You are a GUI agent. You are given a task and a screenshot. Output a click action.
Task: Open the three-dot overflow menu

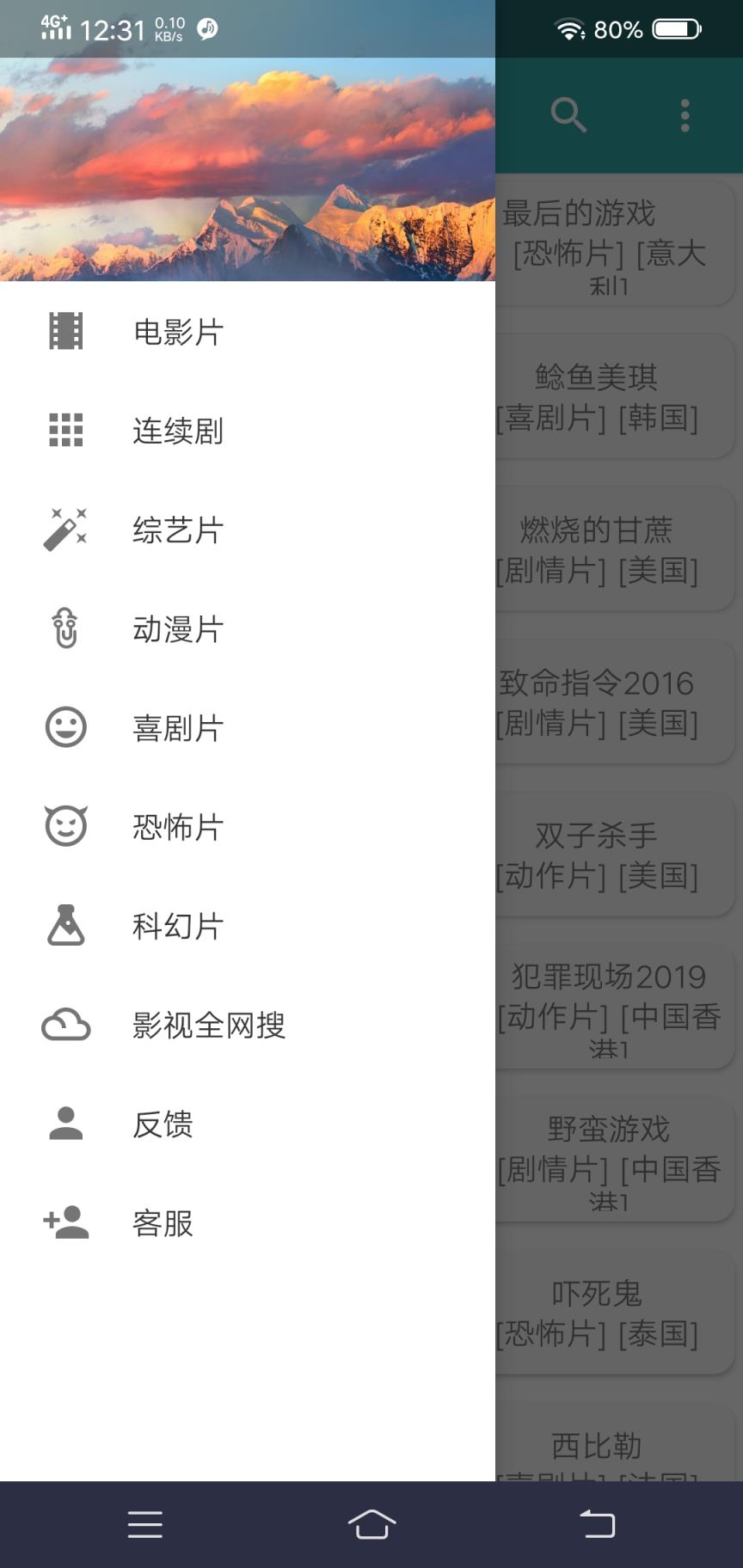(x=685, y=113)
